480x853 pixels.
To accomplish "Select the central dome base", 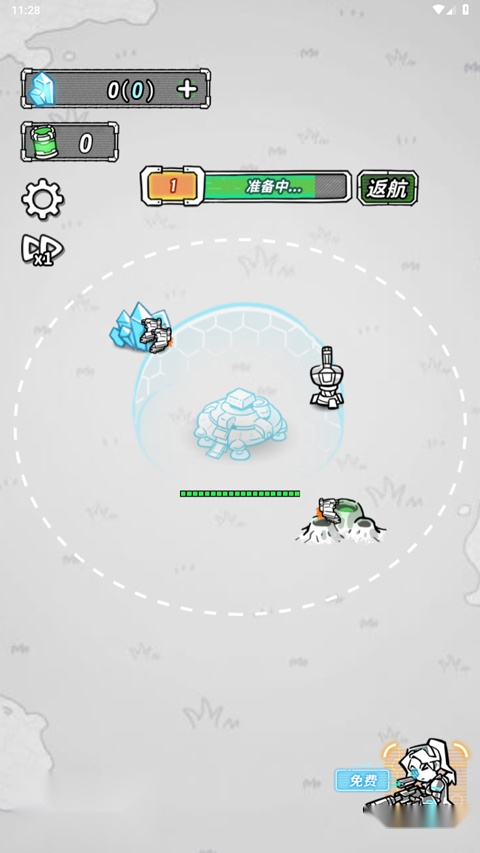I will [240, 424].
